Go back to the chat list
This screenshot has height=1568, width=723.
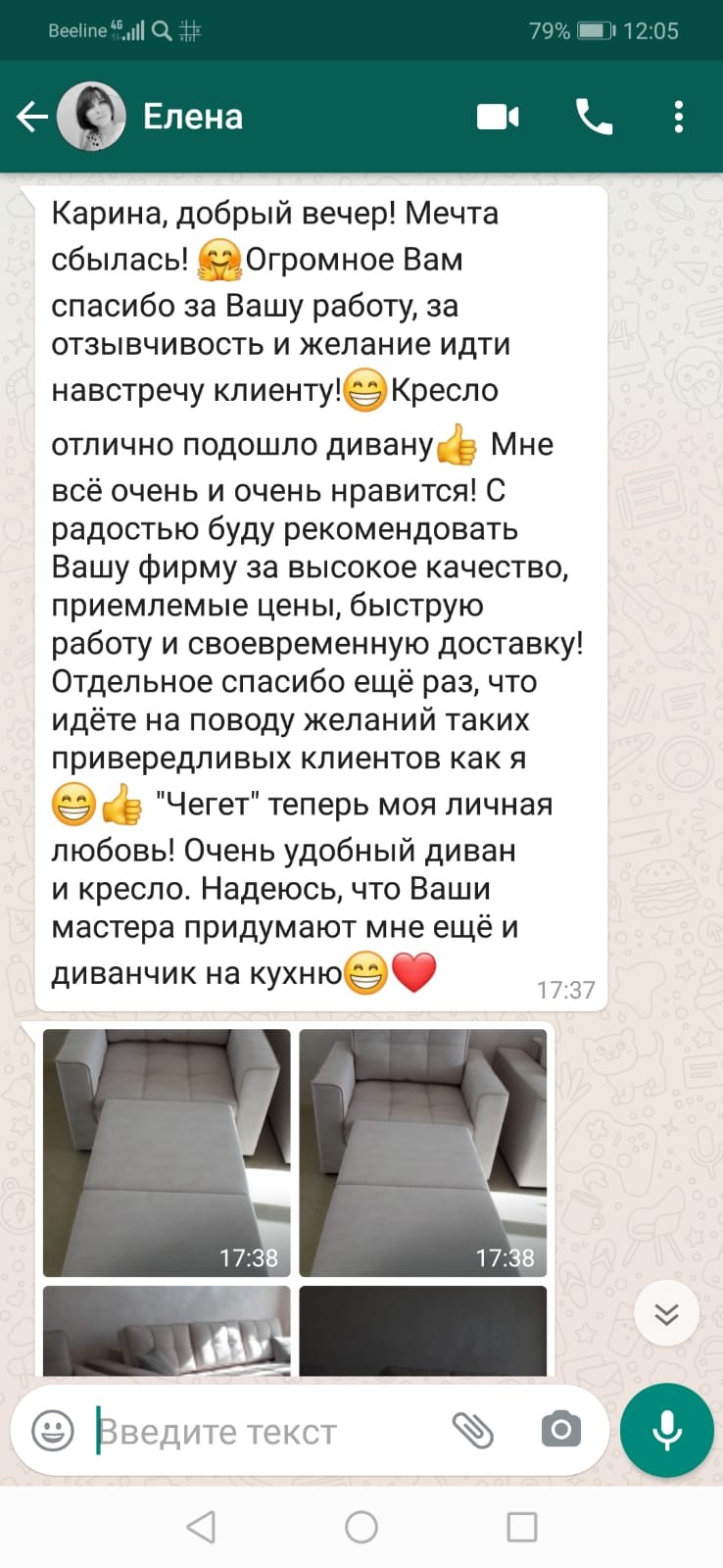pyautogui.click(x=31, y=118)
